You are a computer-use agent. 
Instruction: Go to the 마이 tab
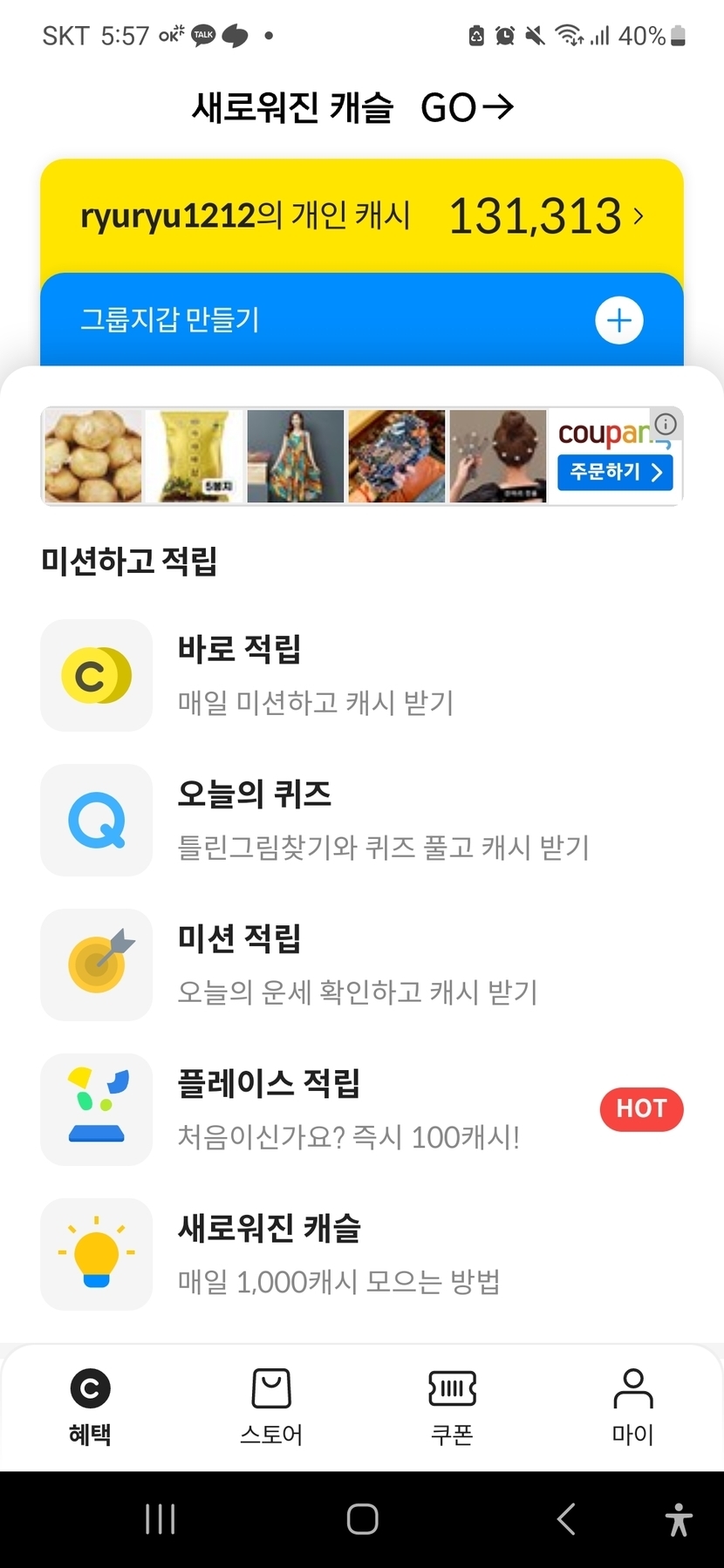click(633, 1407)
